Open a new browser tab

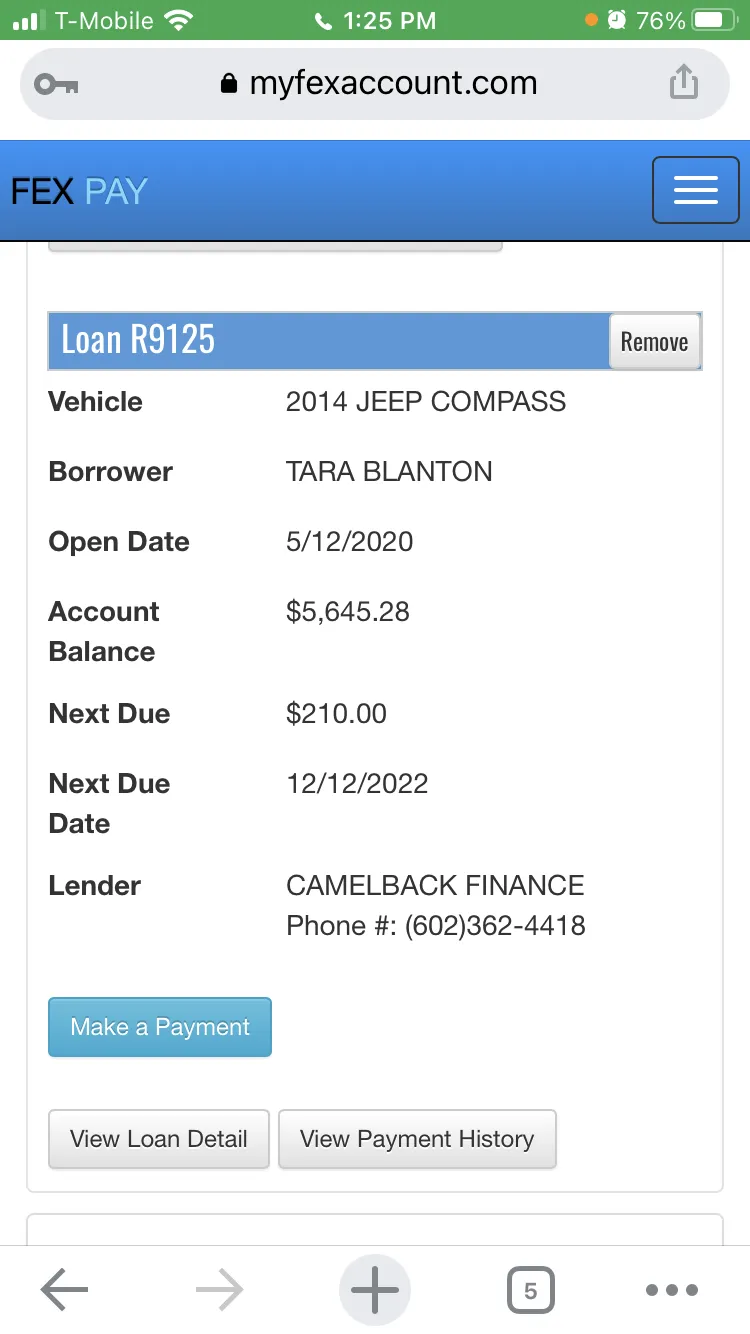tap(375, 1290)
